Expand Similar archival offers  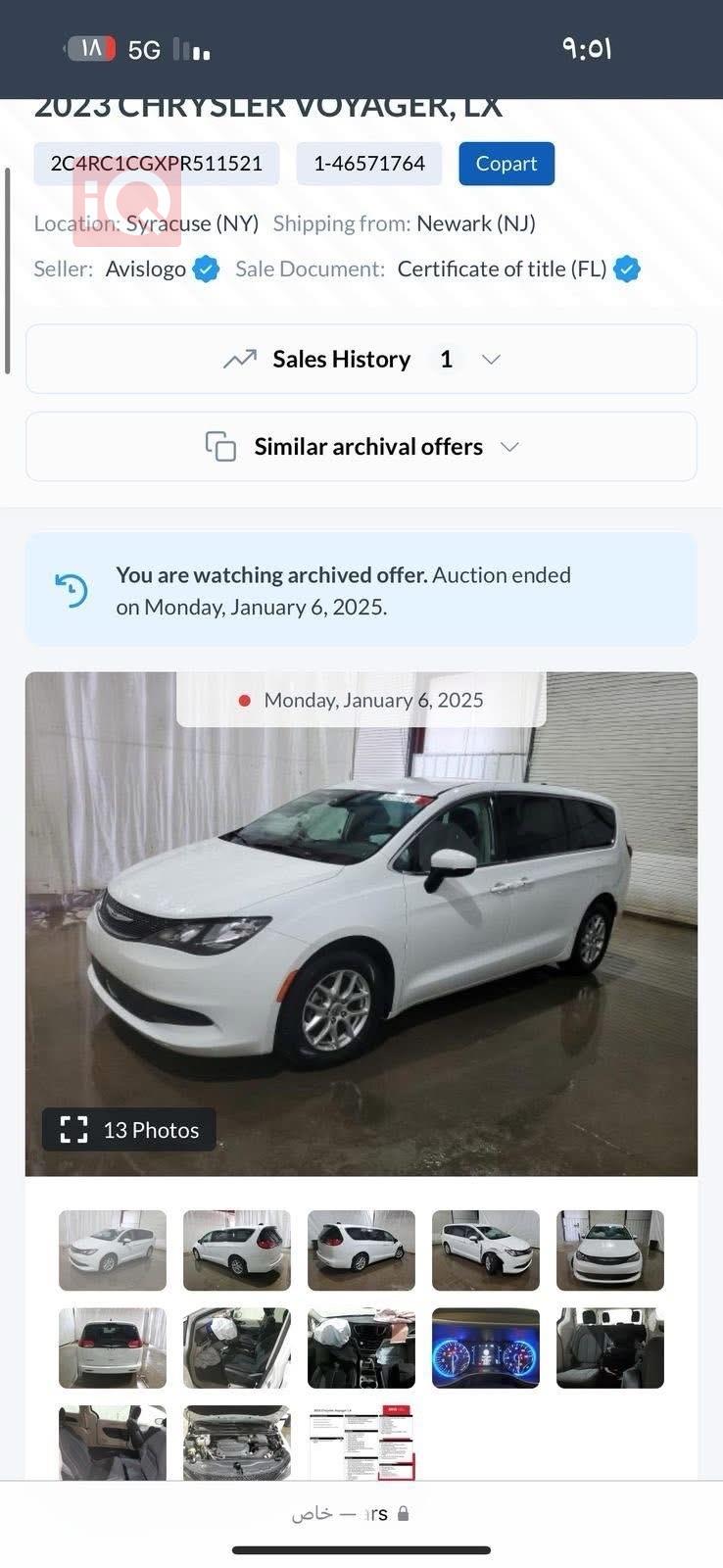click(x=361, y=447)
